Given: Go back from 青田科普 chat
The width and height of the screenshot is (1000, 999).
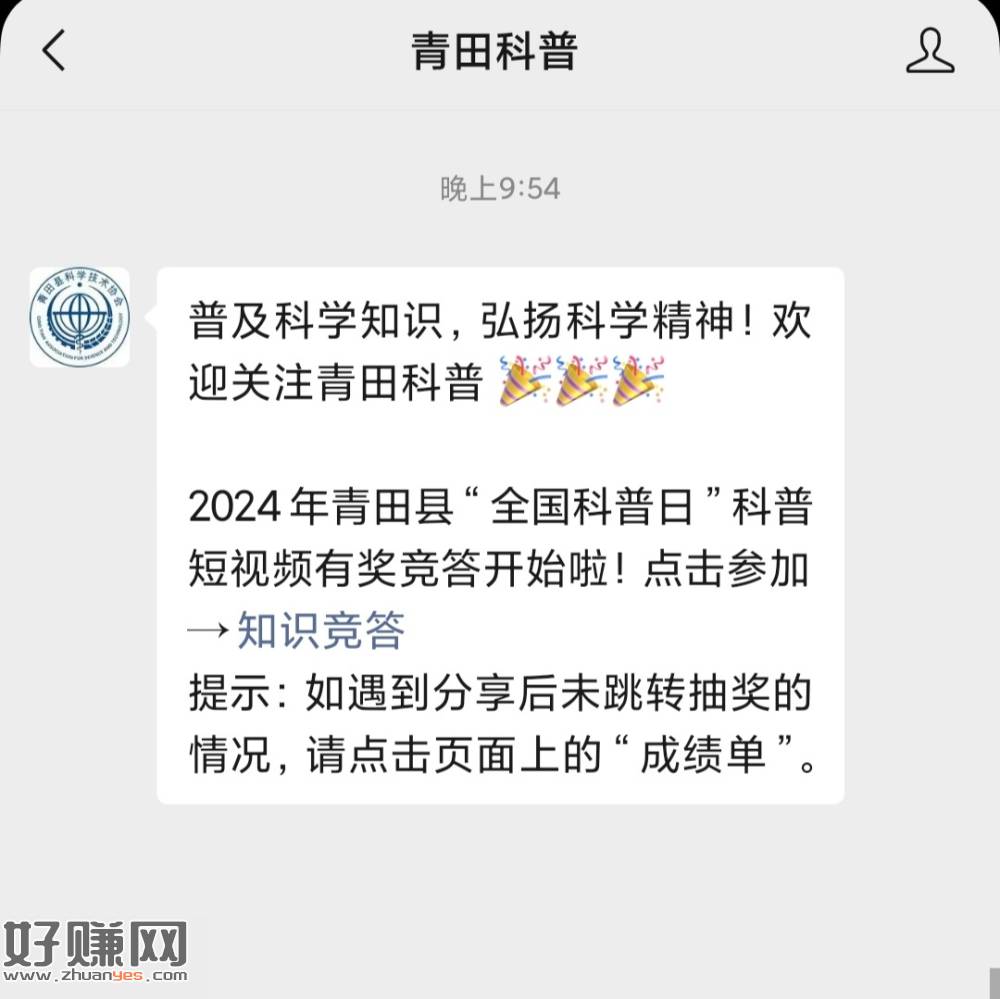Looking at the screenshot, I should pos(54,51).
